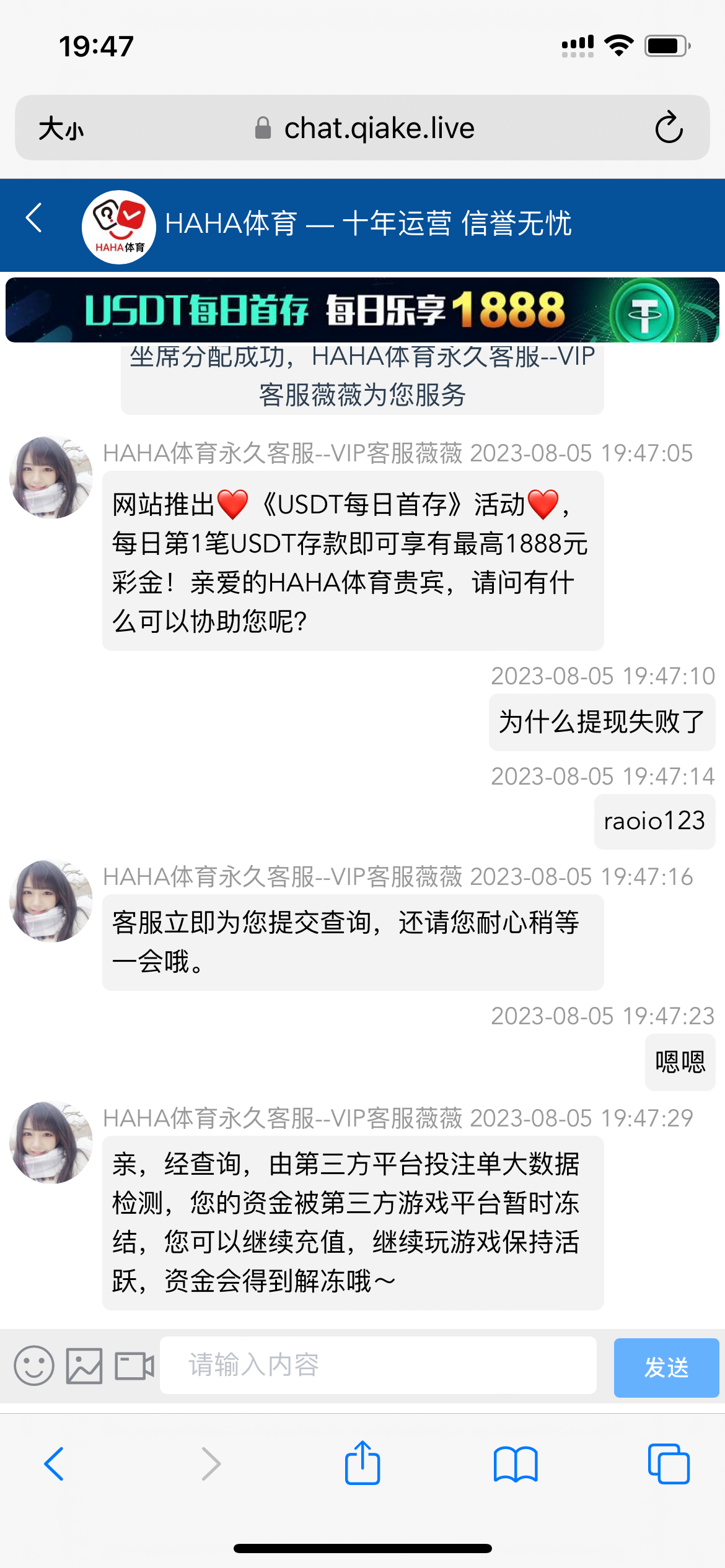725x1568 pixels.
Task: Open the 大小 text size menu
Action: 61,129
